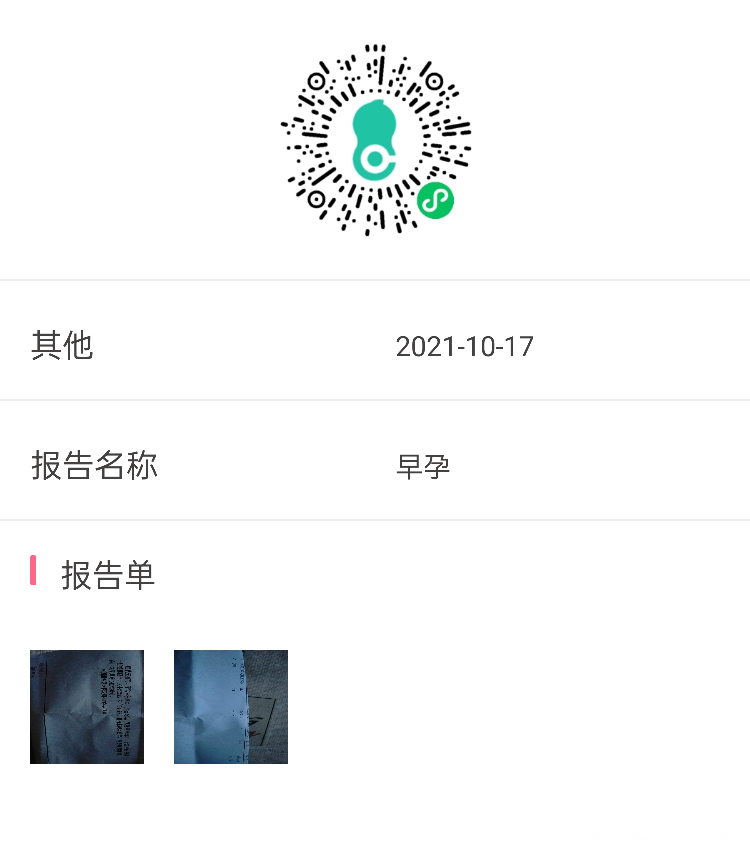Image resolution: width=750 pixels, height=854 pixels.
Task: Open the second 报告单 report image
Action: (231, 707)
